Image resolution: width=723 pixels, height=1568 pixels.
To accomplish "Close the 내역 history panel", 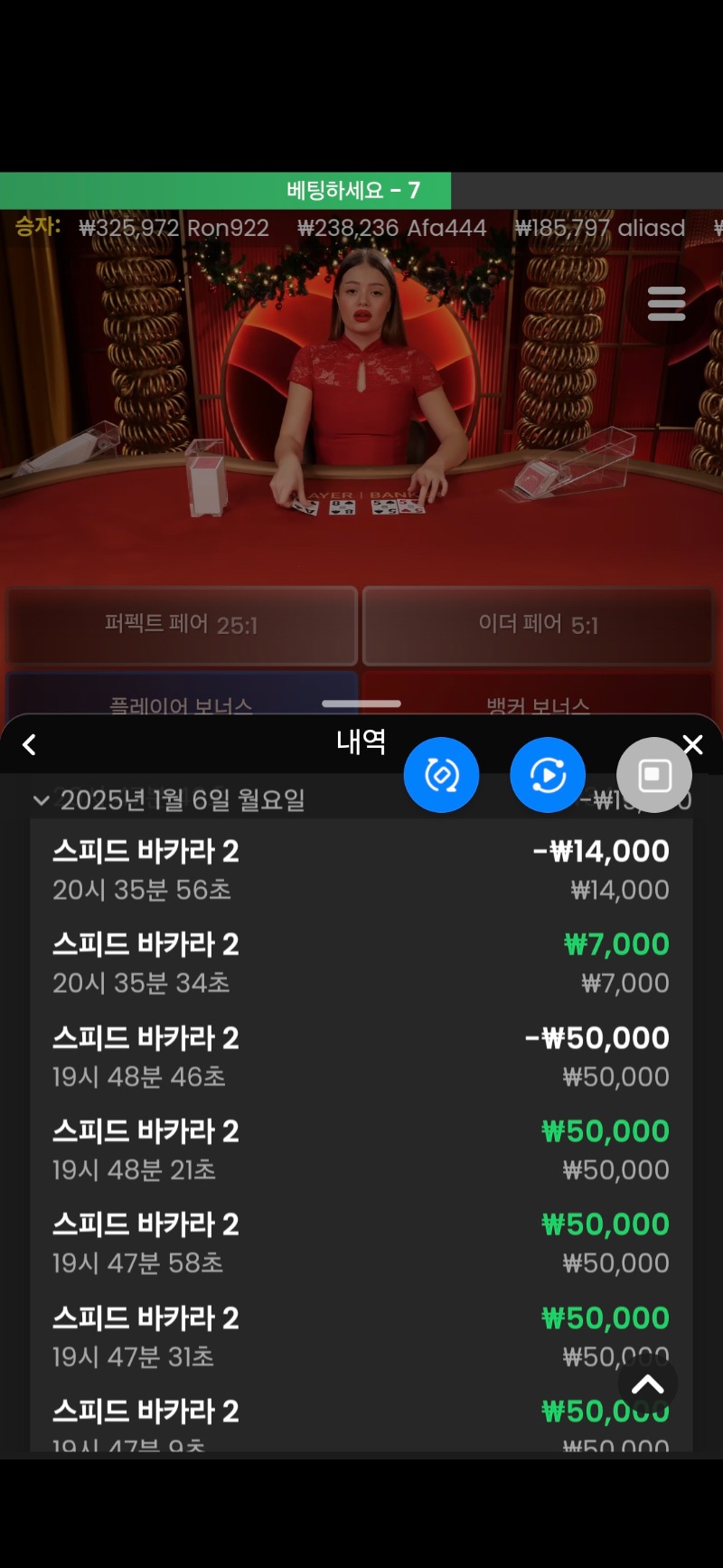I will point(693,745).
